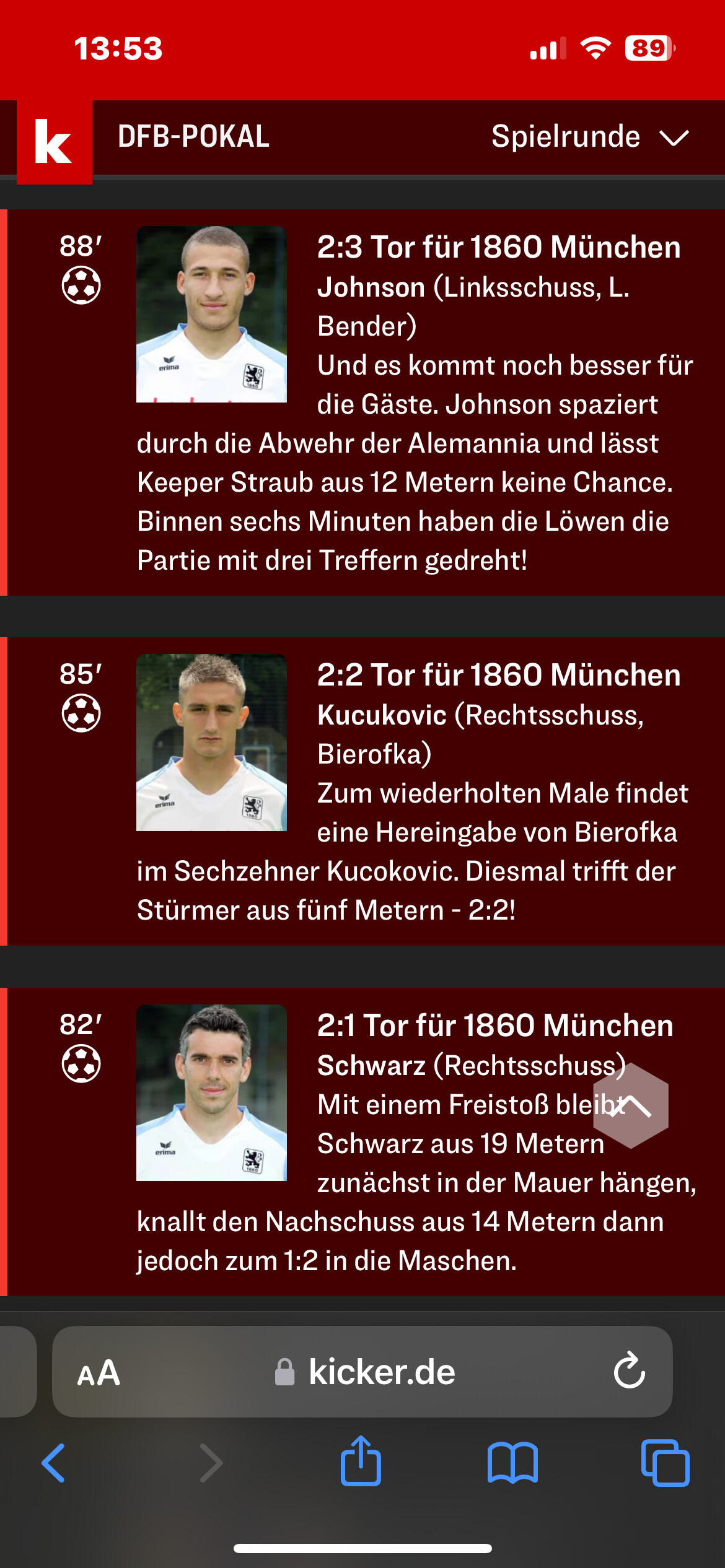Expand the Spielrunde dropdown

(x=590, y=137)
